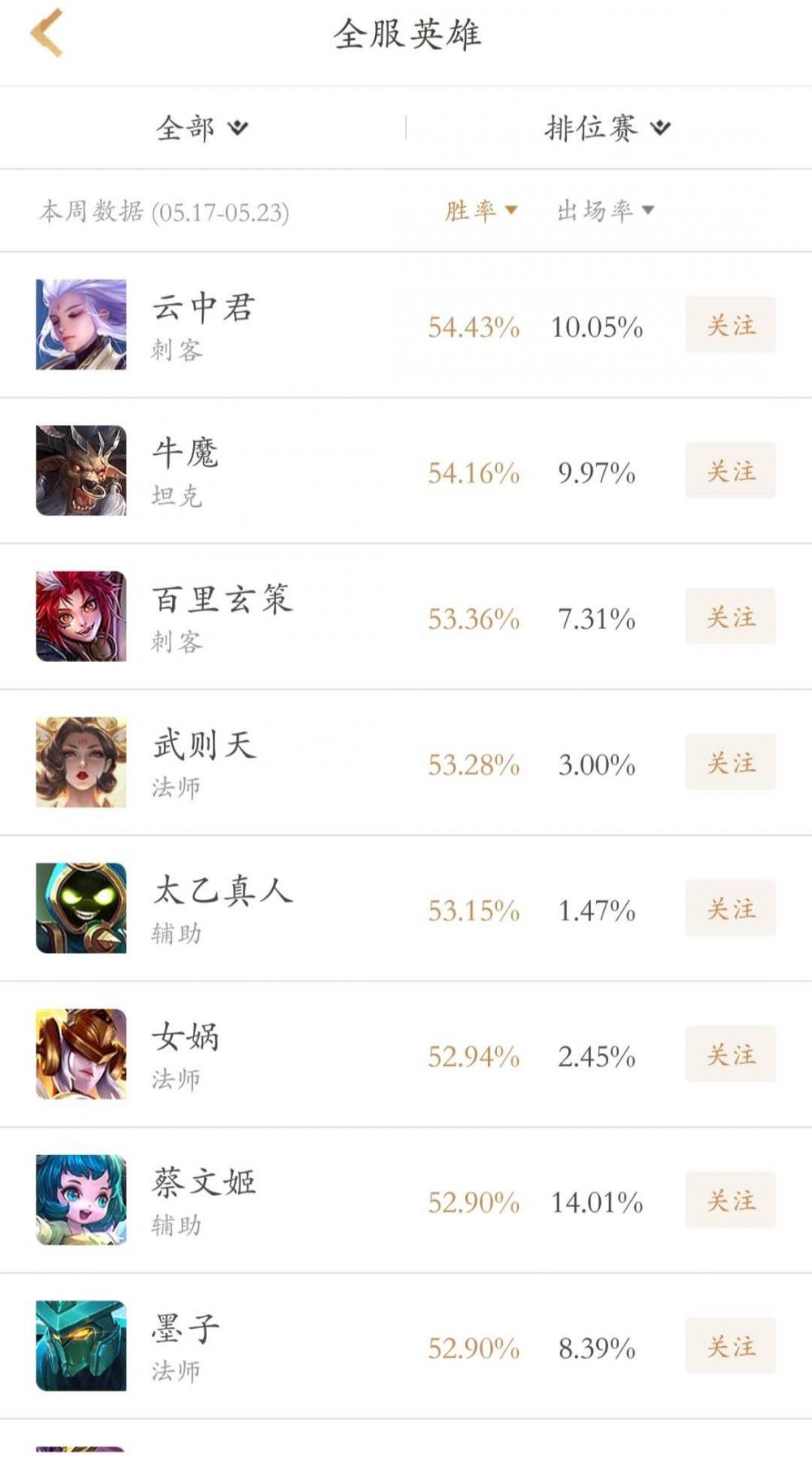Select the 武则天 mage entry
Viewport: 812px width, 1459px height.
point(203,763)
